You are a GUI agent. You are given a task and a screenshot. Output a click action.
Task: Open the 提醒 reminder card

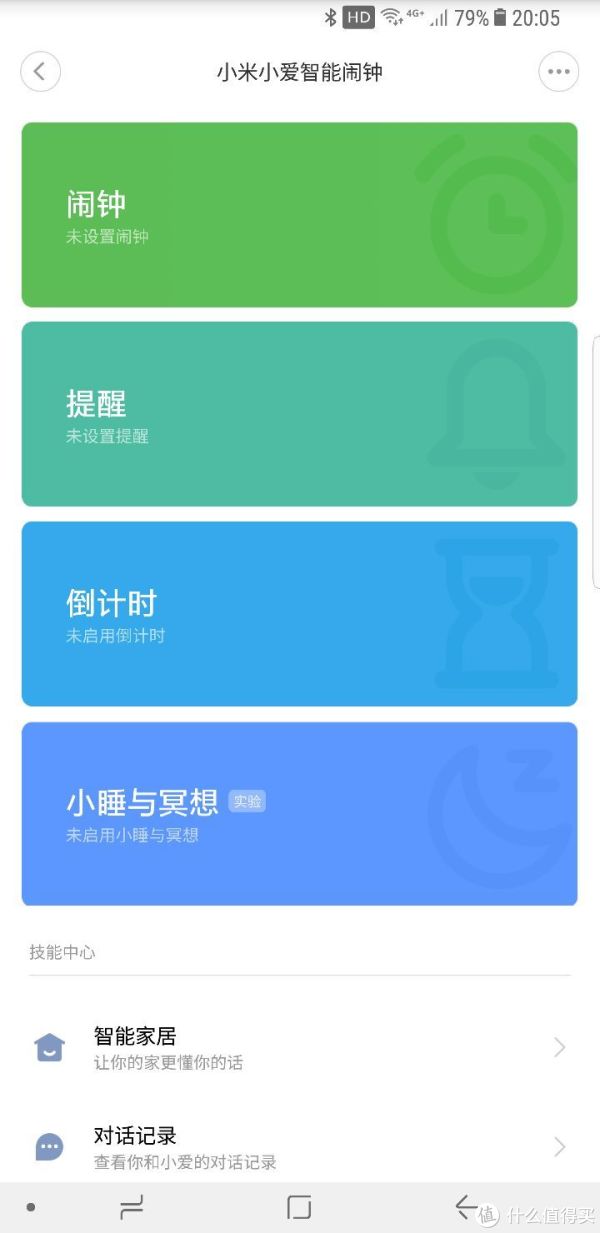[300, 414]
